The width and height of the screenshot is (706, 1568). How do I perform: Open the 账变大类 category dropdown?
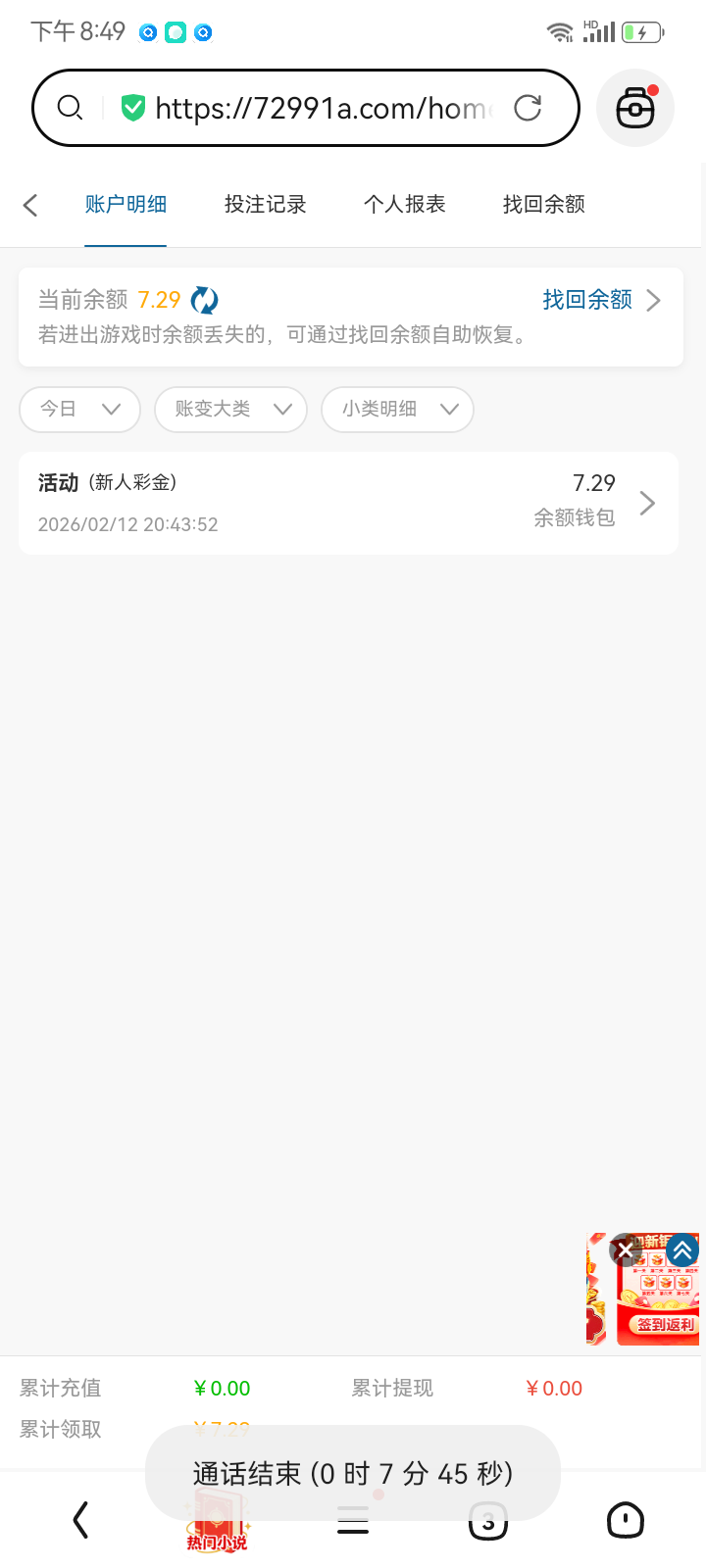point(230,410)
